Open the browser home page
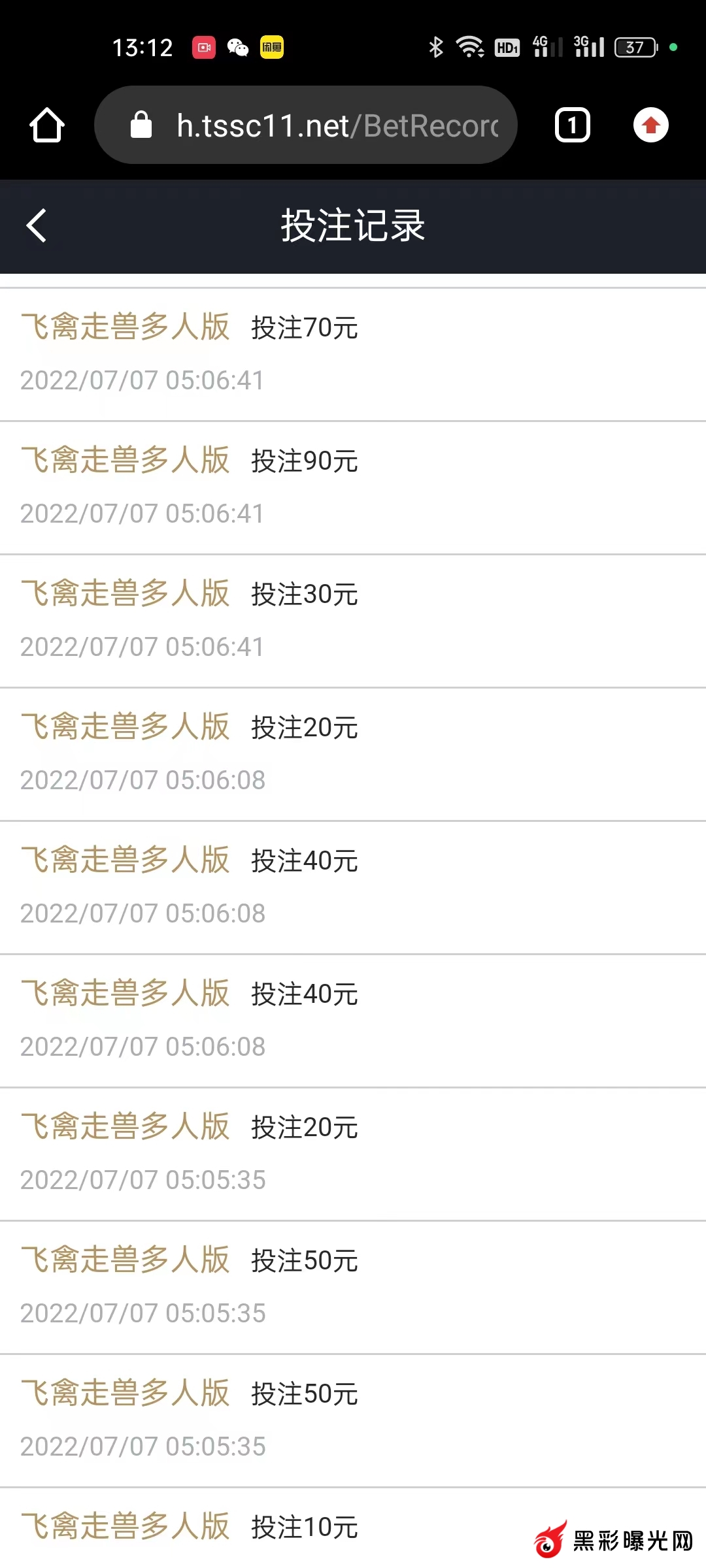The image size is (706, 1568). click(47, 125)
